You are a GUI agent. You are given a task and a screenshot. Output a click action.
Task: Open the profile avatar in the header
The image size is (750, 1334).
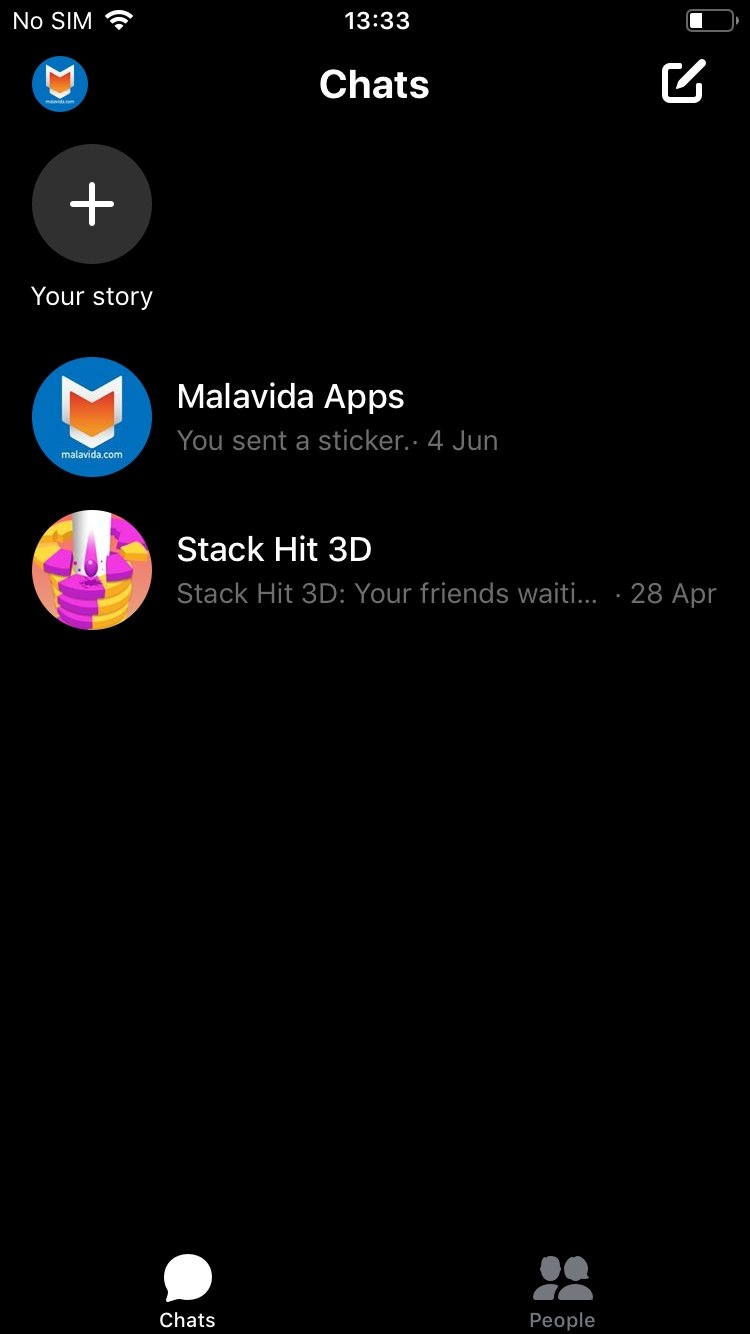[x=60, y=84]
